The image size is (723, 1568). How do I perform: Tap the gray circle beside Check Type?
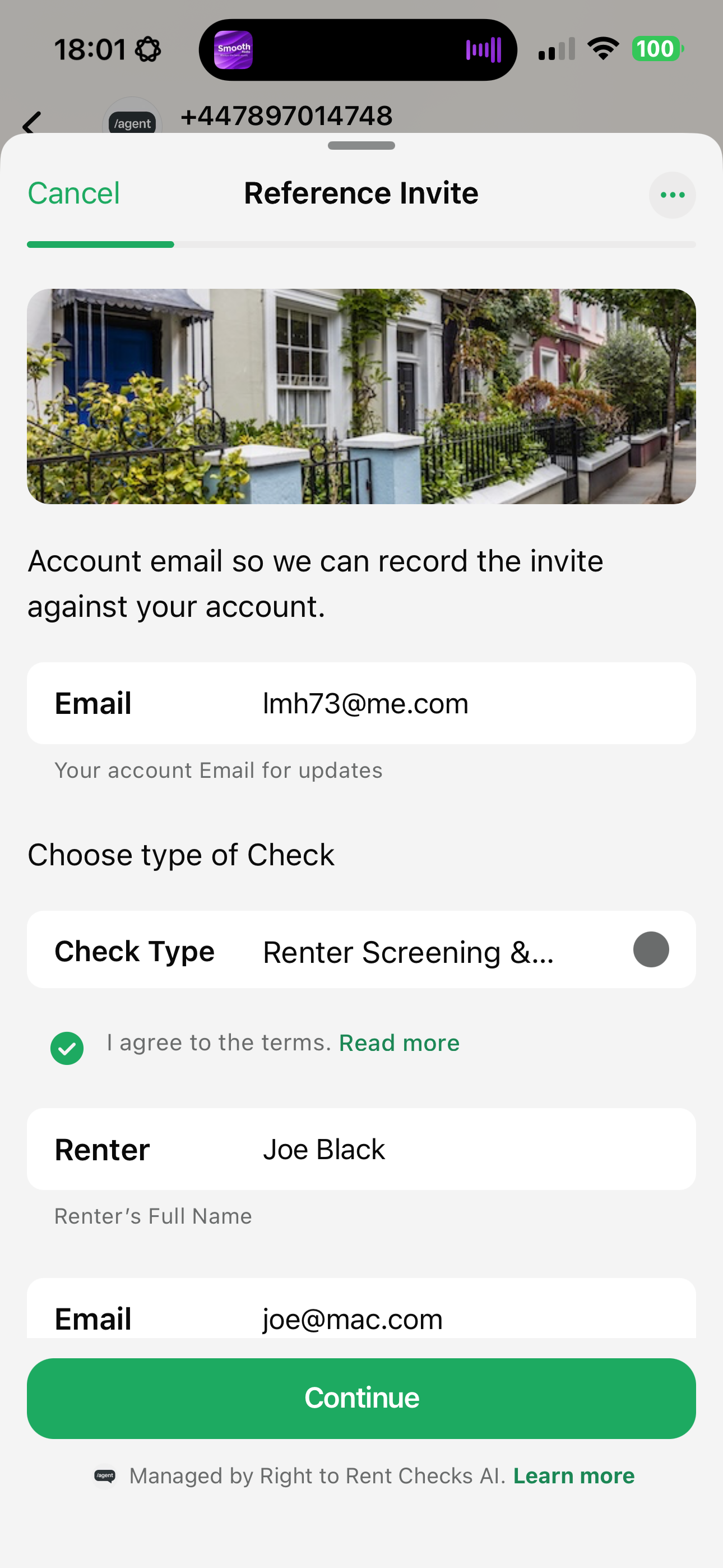point(650,949)
